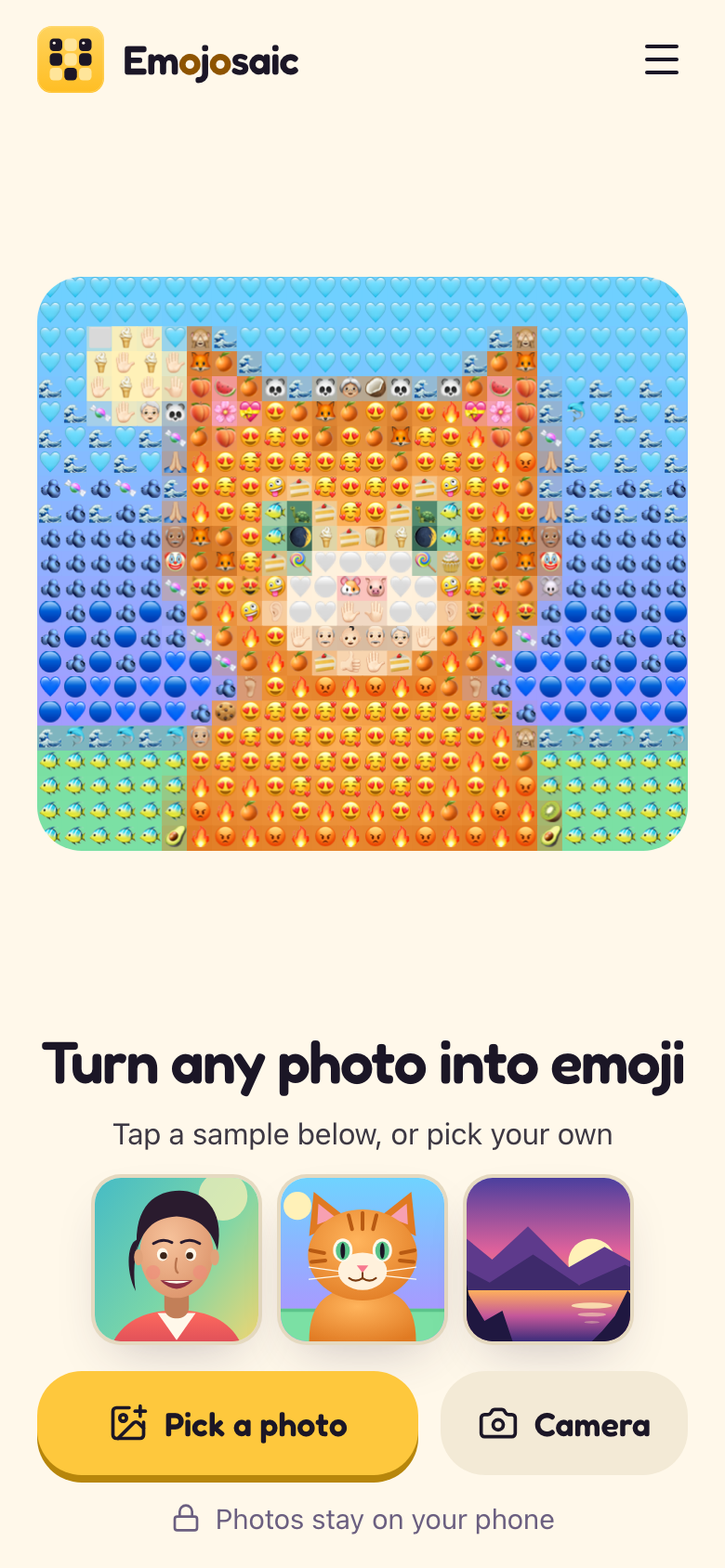Viewport: 725px width, 1568px height.
Task: Try the mountain sunset sample photo
Action: 548,1259
